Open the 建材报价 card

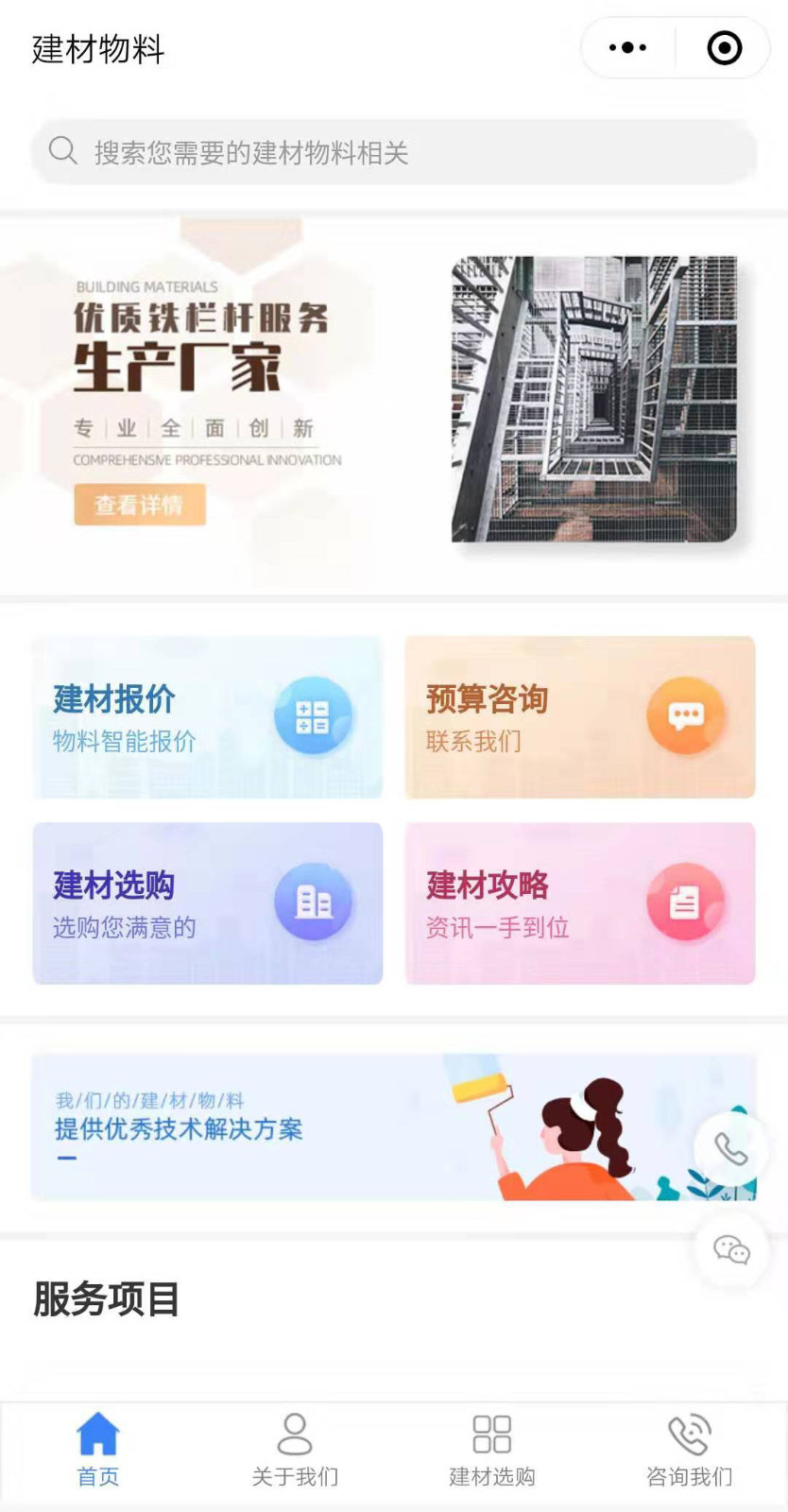pyautogui.click(x=208, y=717)
